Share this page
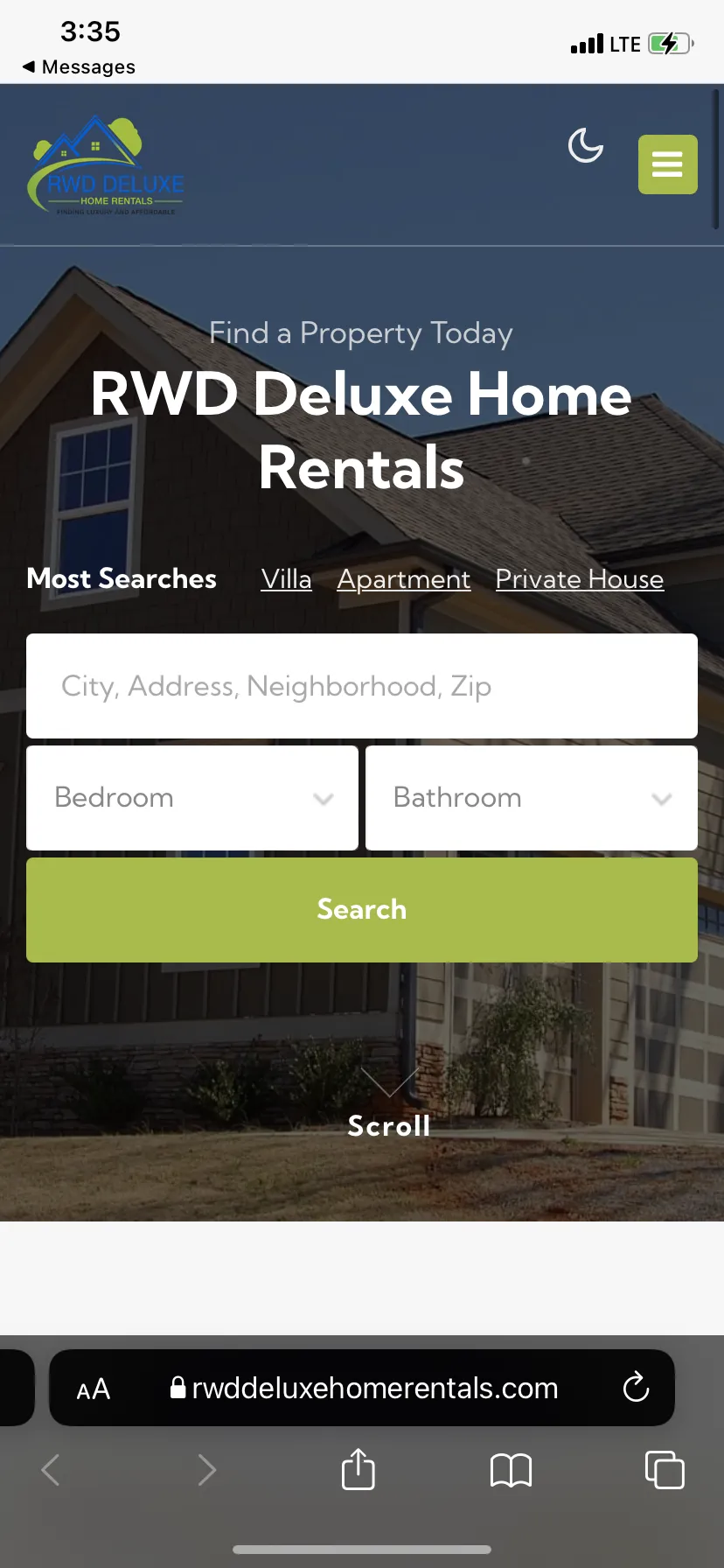The height and width of the screenshot is (1568, 724). click(358, 1469)
